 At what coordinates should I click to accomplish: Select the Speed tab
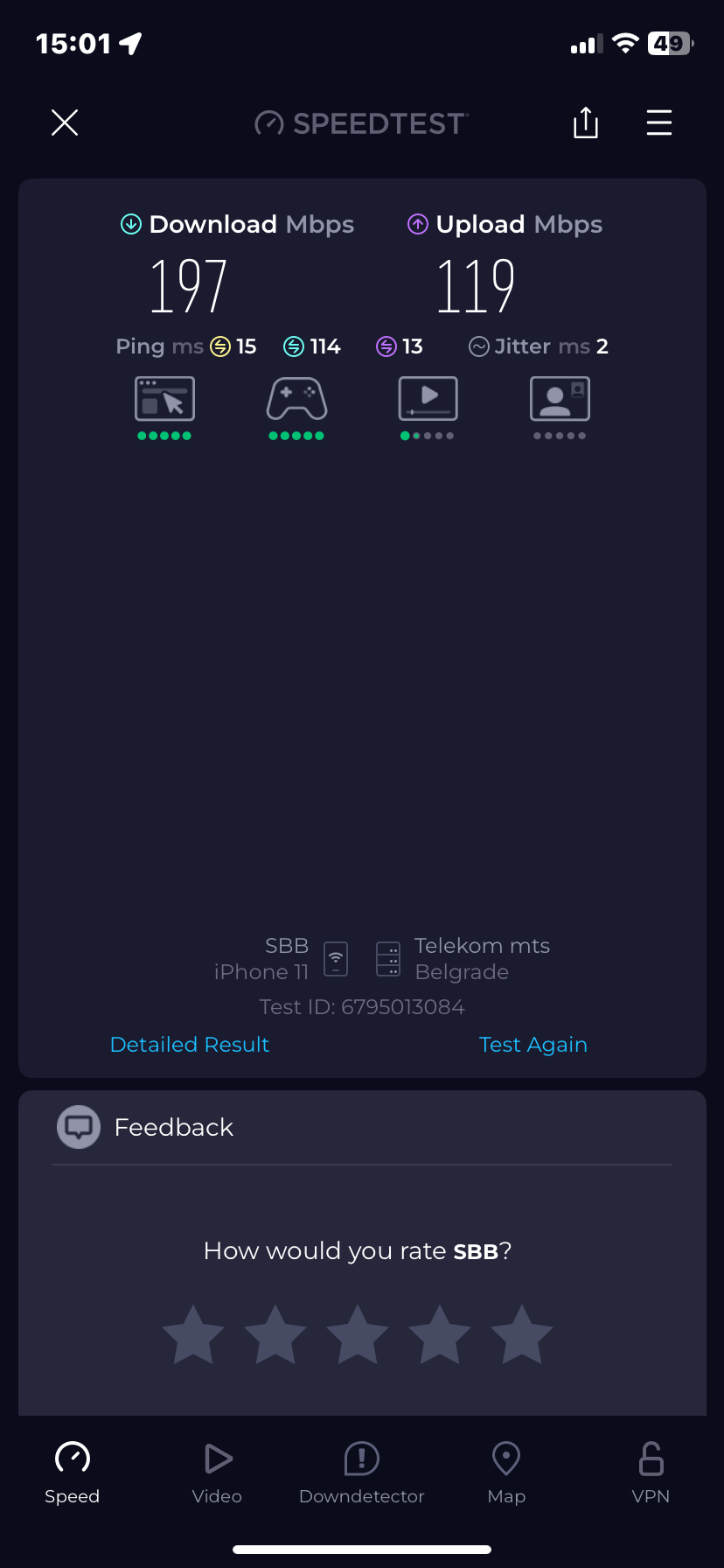pyautogui.click(x=72, y=1473)
